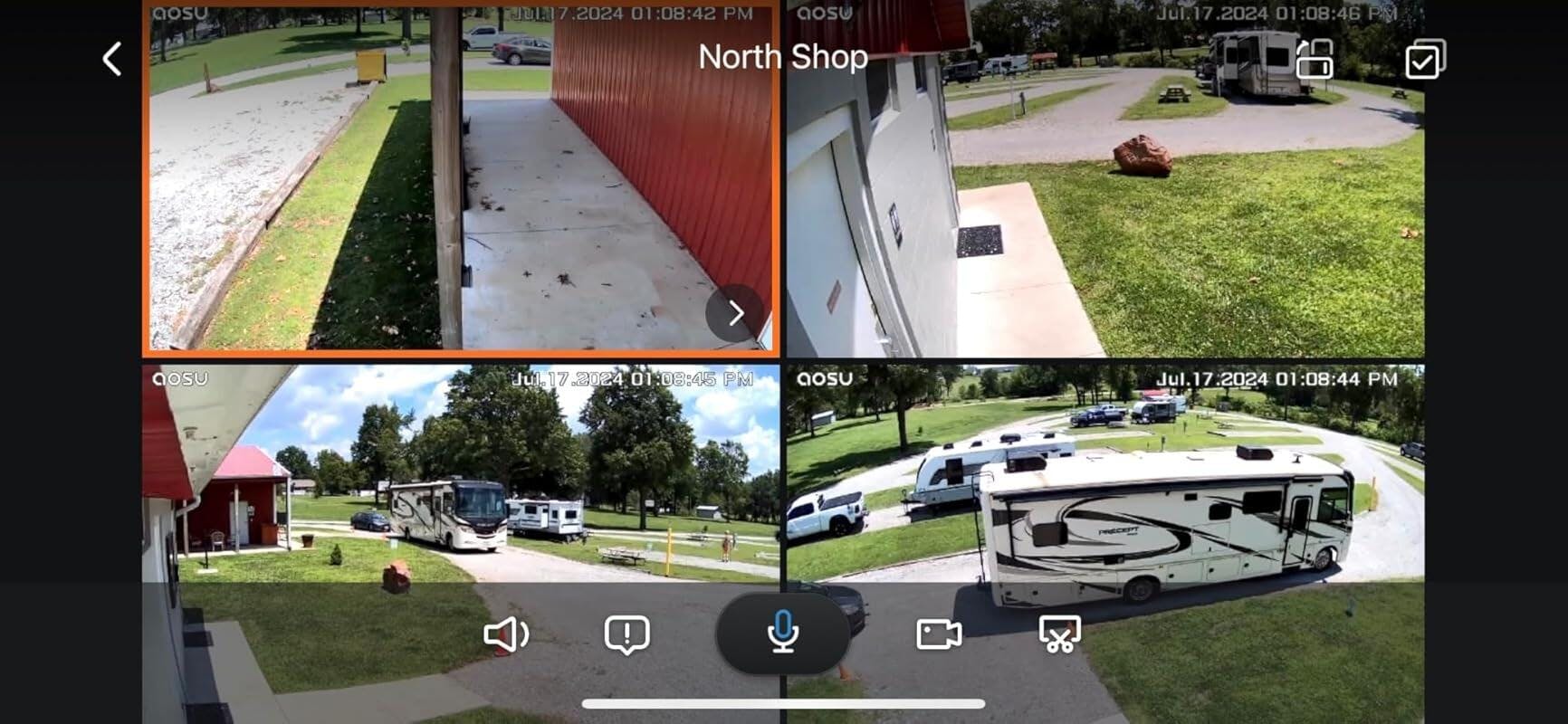Open the alert message icon
The image size is (1568, 724).
626,634
